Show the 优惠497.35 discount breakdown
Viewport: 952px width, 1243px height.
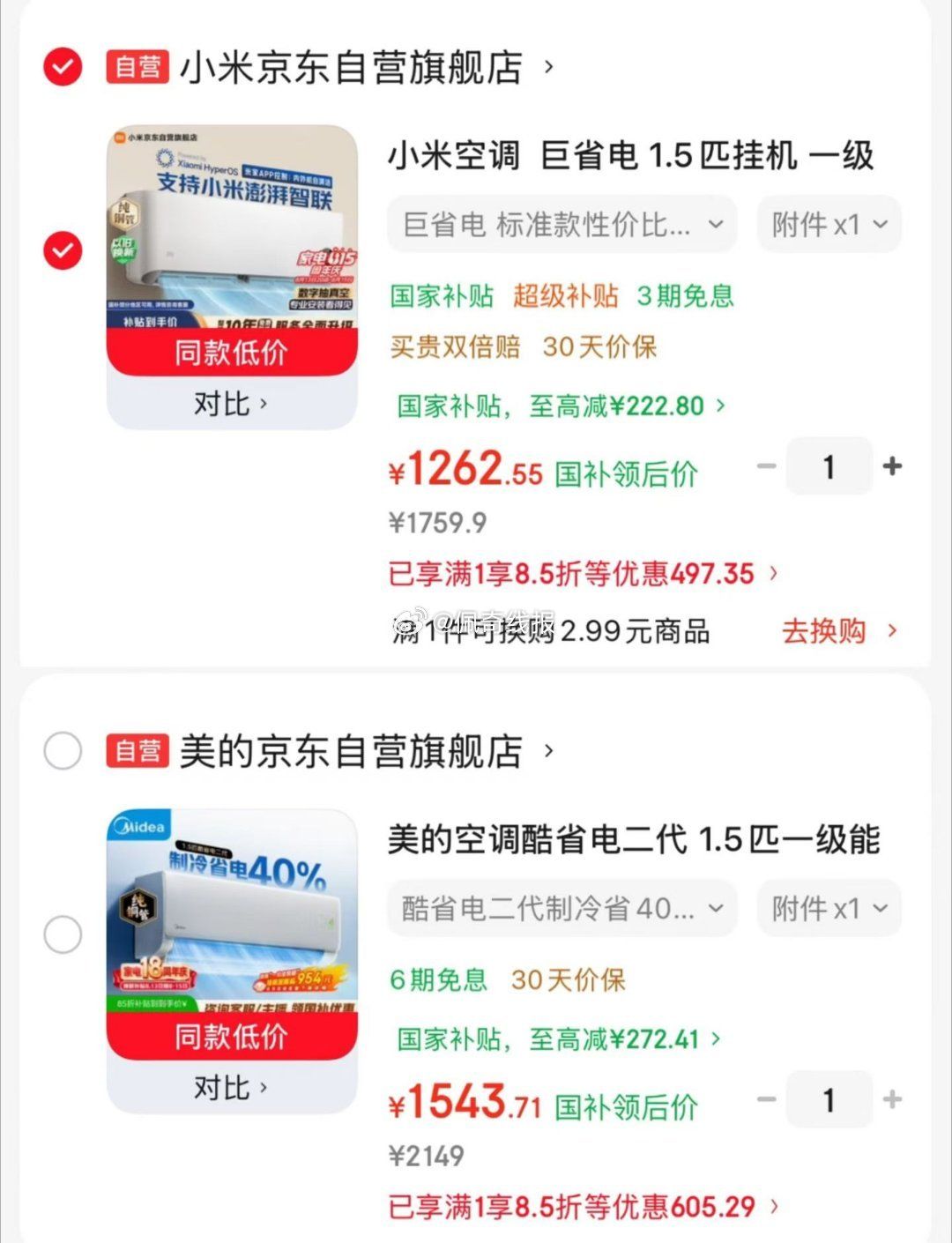point(584,575)
